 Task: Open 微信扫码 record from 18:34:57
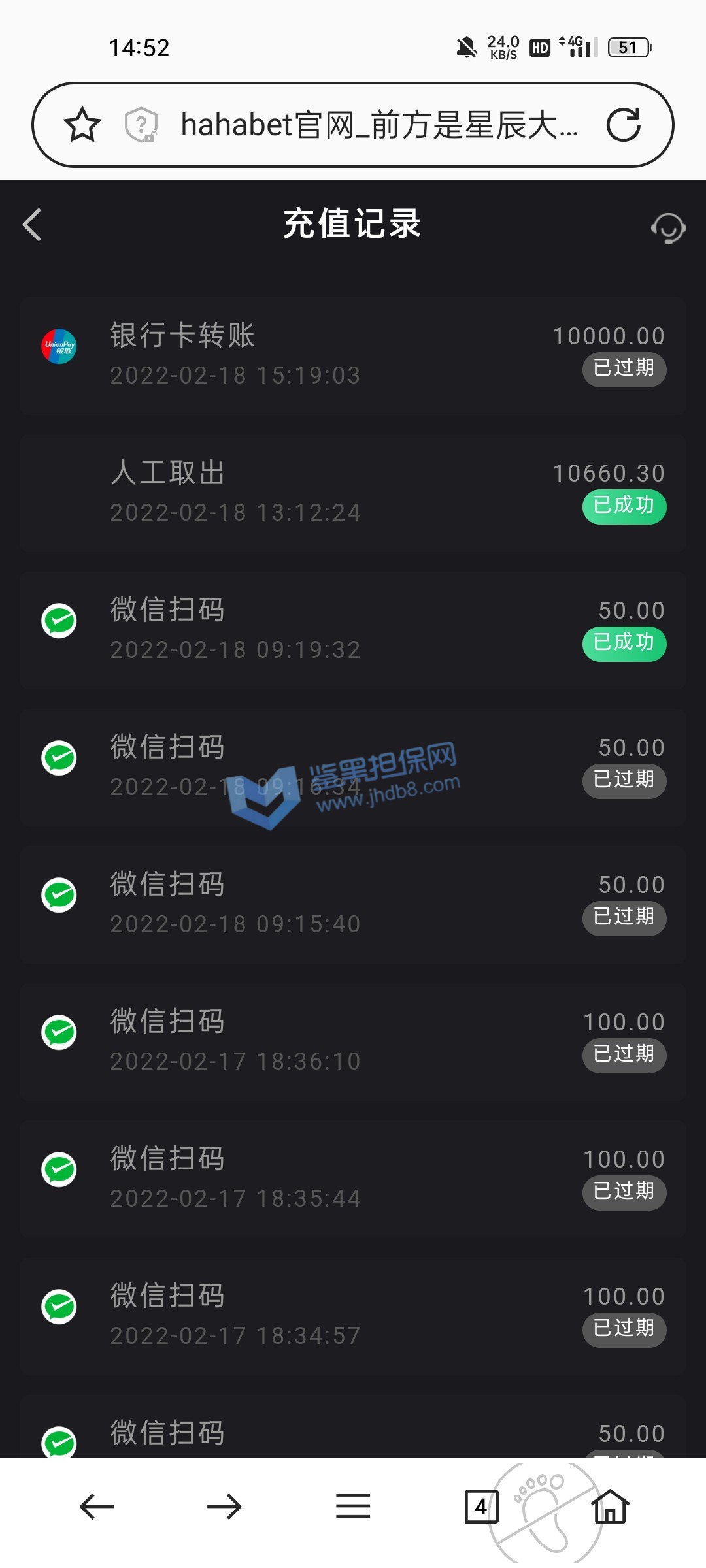[353, 1315]
